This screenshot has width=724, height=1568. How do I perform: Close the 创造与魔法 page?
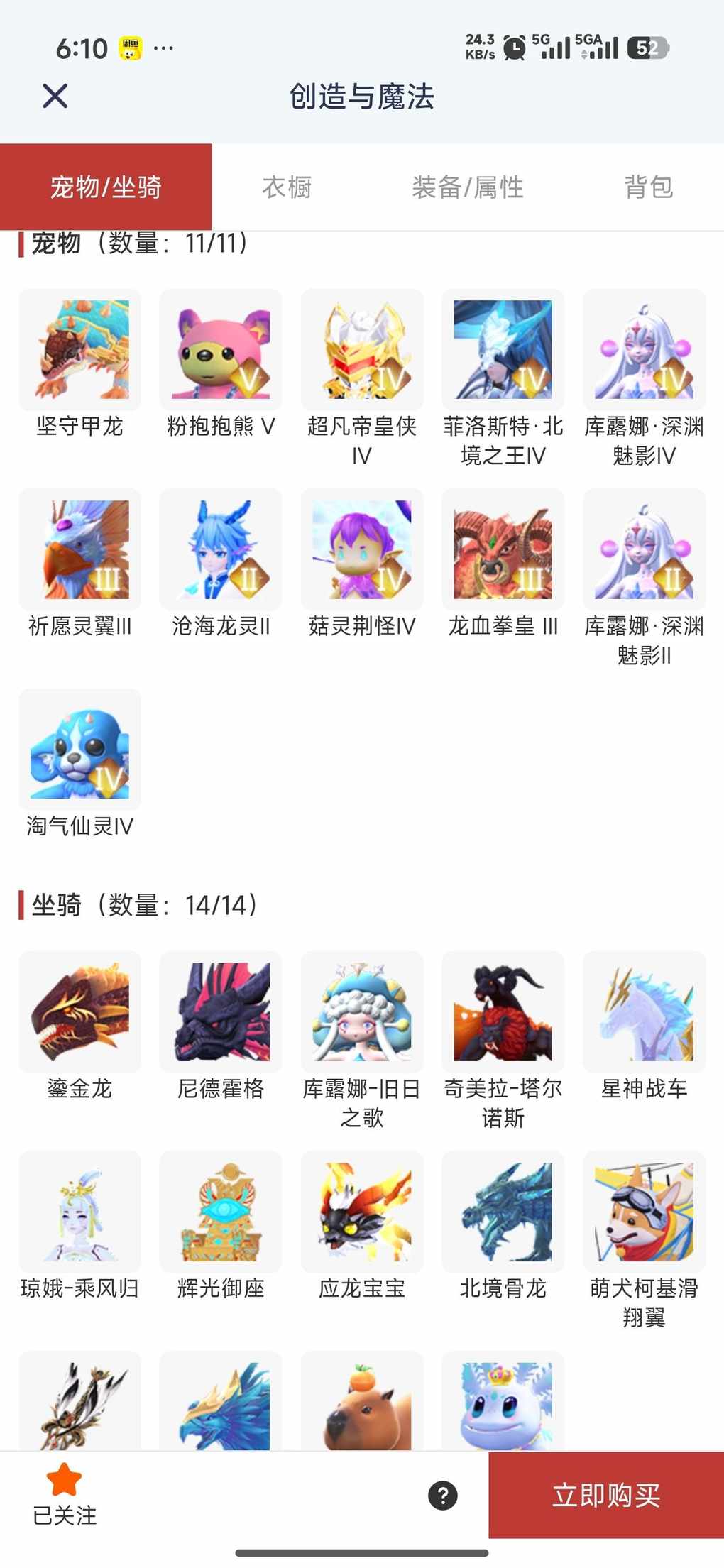pos(55,96)
